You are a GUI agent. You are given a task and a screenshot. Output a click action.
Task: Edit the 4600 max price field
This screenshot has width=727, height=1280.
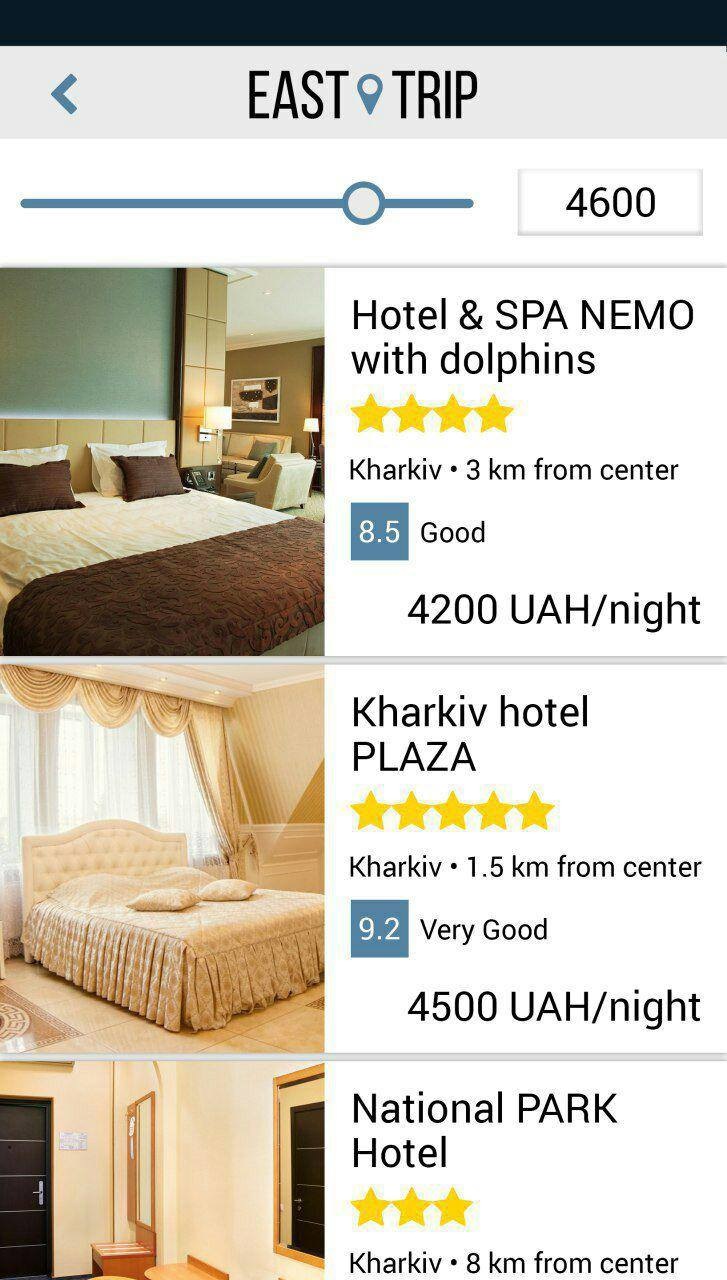(x=610, y=202)
